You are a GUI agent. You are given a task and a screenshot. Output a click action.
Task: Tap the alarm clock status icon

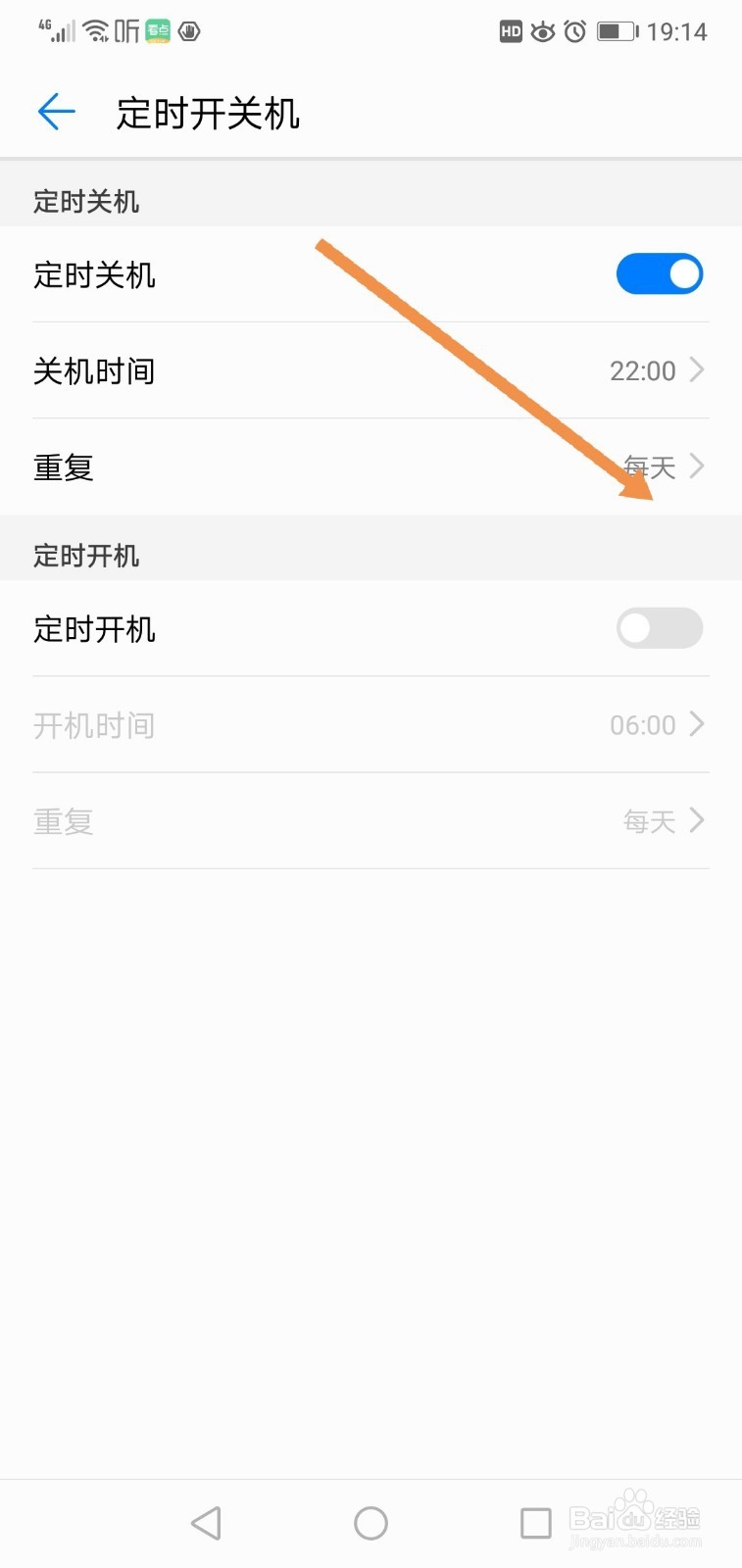(575, 31)
